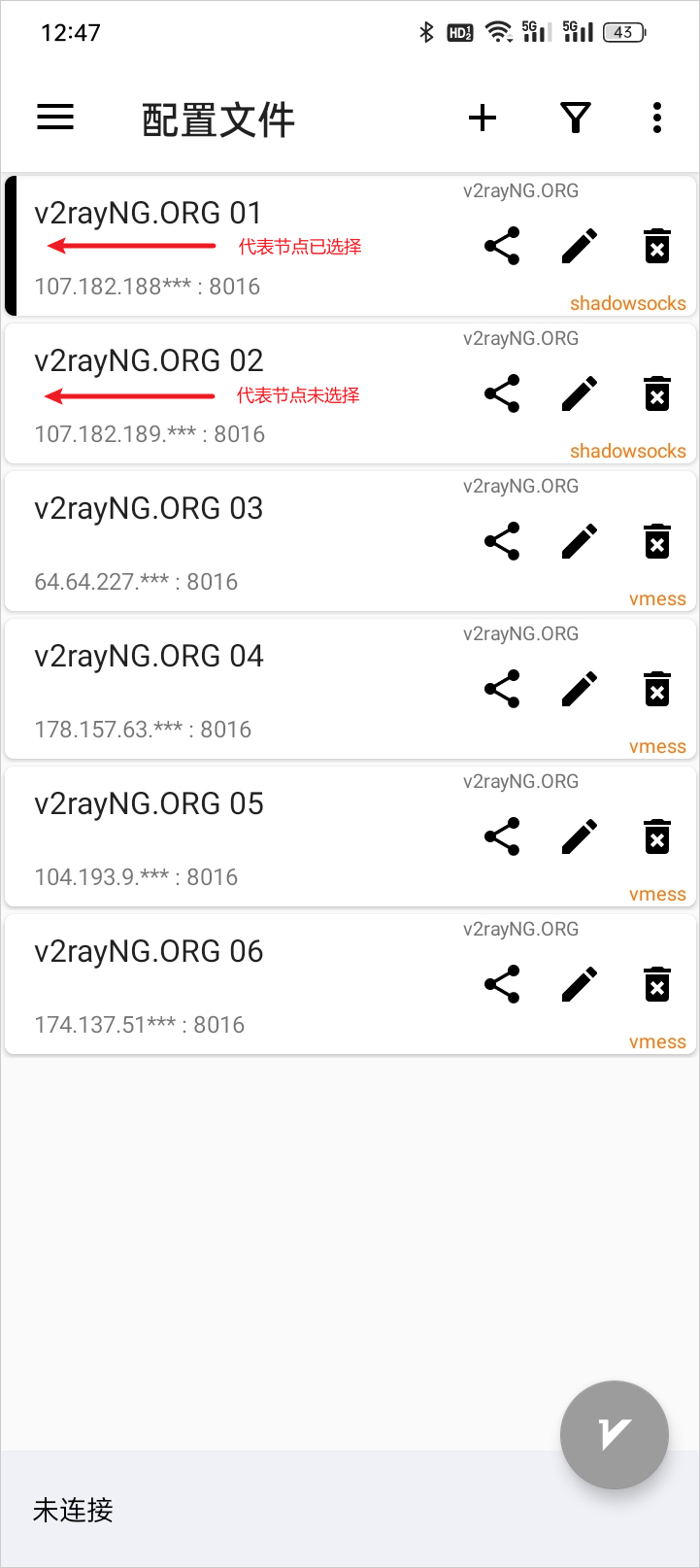Add a new config with plus icon
The height and width of the screenshot is (1568, 700).
pyautogui.click(x=483, y=119)
